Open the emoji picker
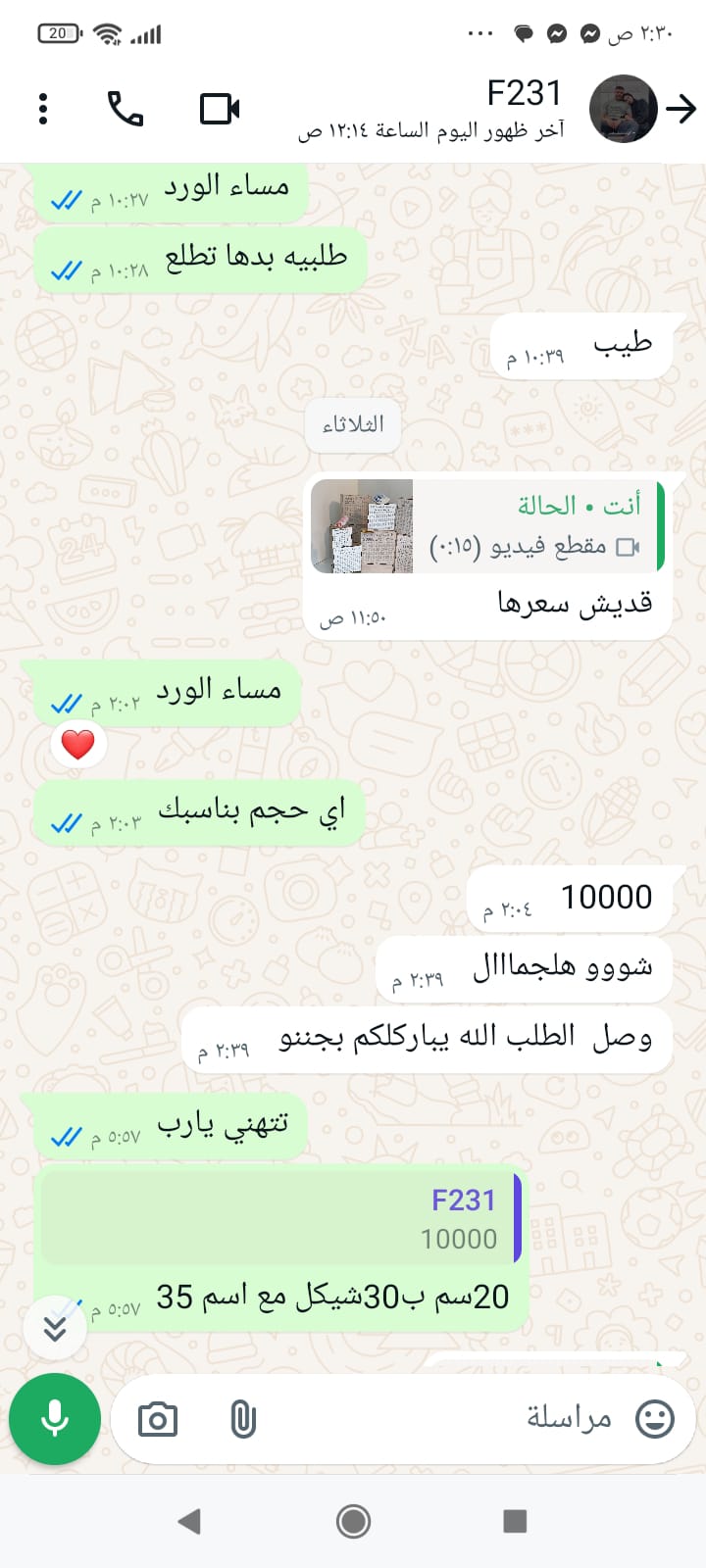This screenshot has width=706, height=1568. [x=655, y=1418]
